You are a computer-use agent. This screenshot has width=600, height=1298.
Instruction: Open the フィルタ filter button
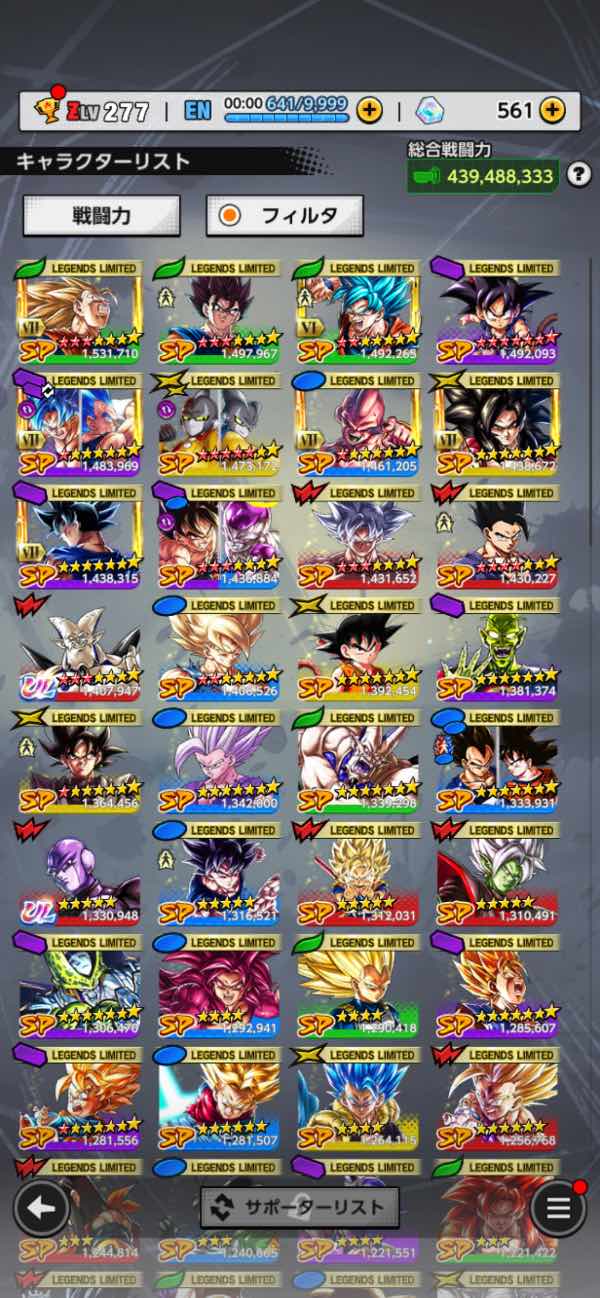pyautogui.click(x=285, y=215)
